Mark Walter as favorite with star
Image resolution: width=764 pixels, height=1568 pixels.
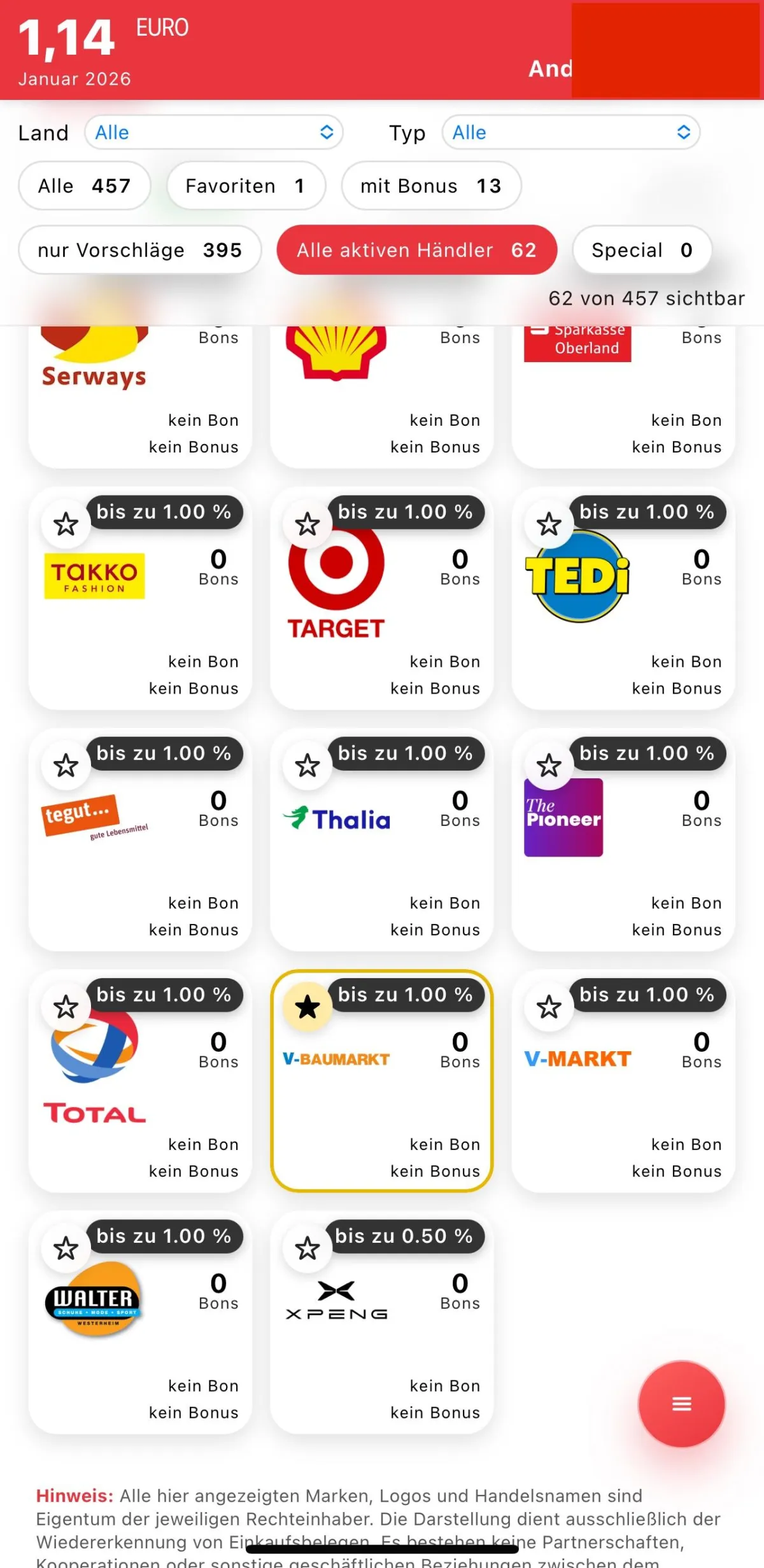click(x=66, y=1249)
